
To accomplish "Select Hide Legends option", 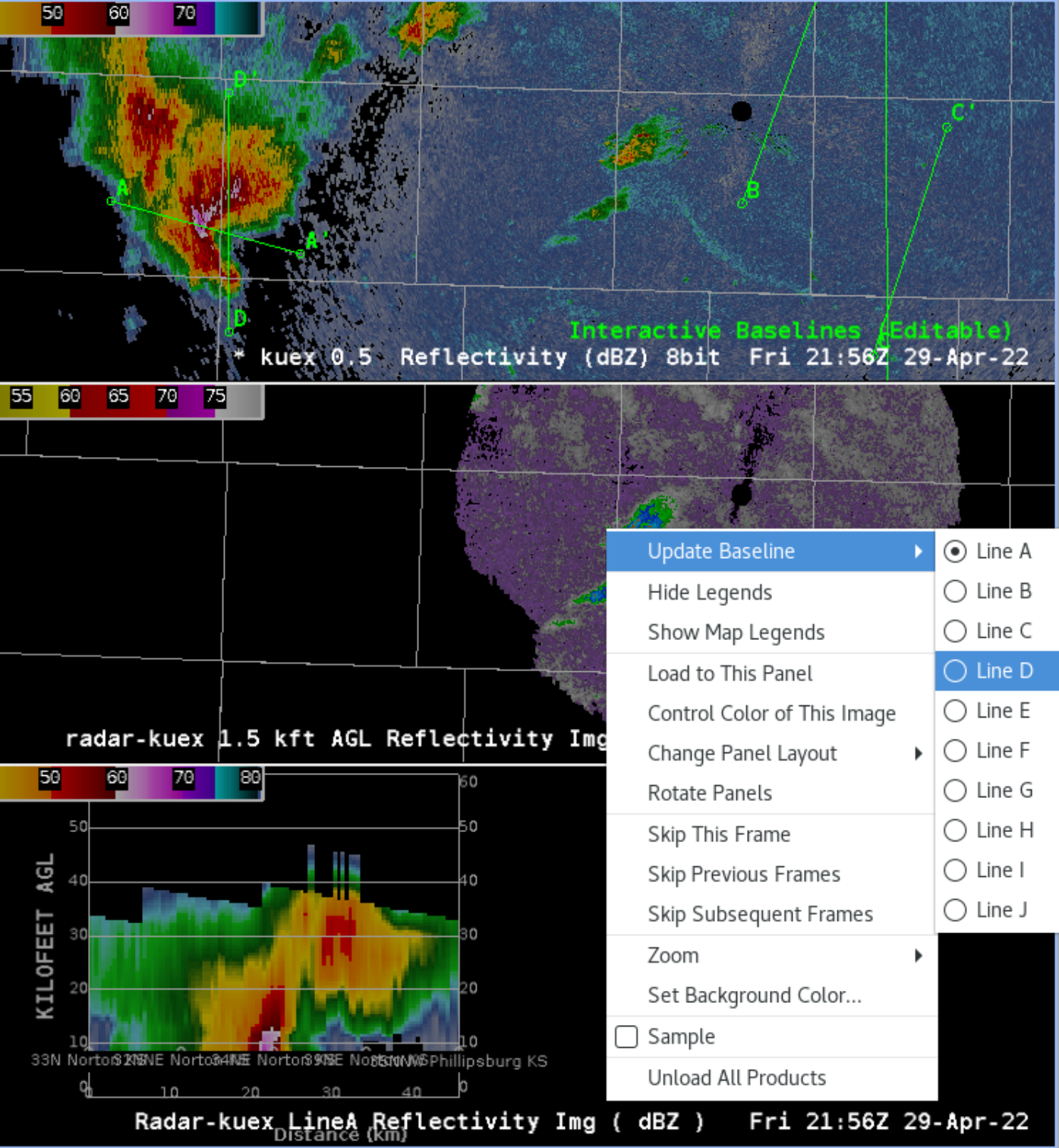I will (x=709, y=592).
